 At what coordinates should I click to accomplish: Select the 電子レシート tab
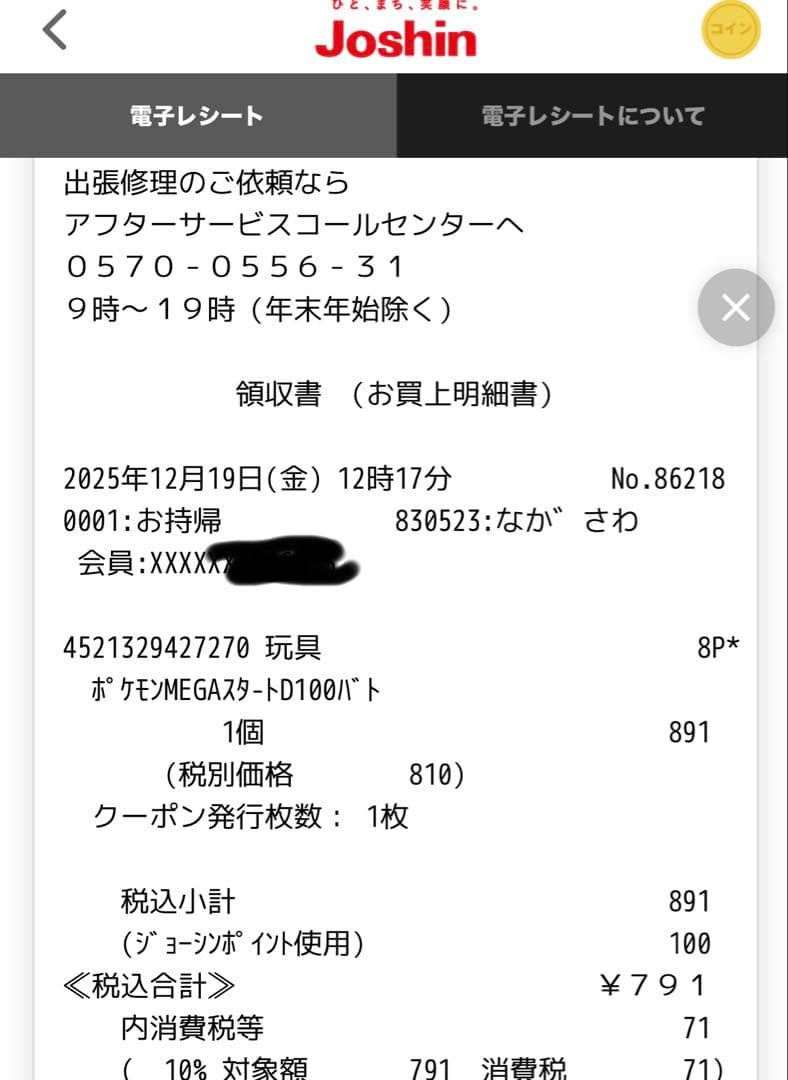click(197, 115)
